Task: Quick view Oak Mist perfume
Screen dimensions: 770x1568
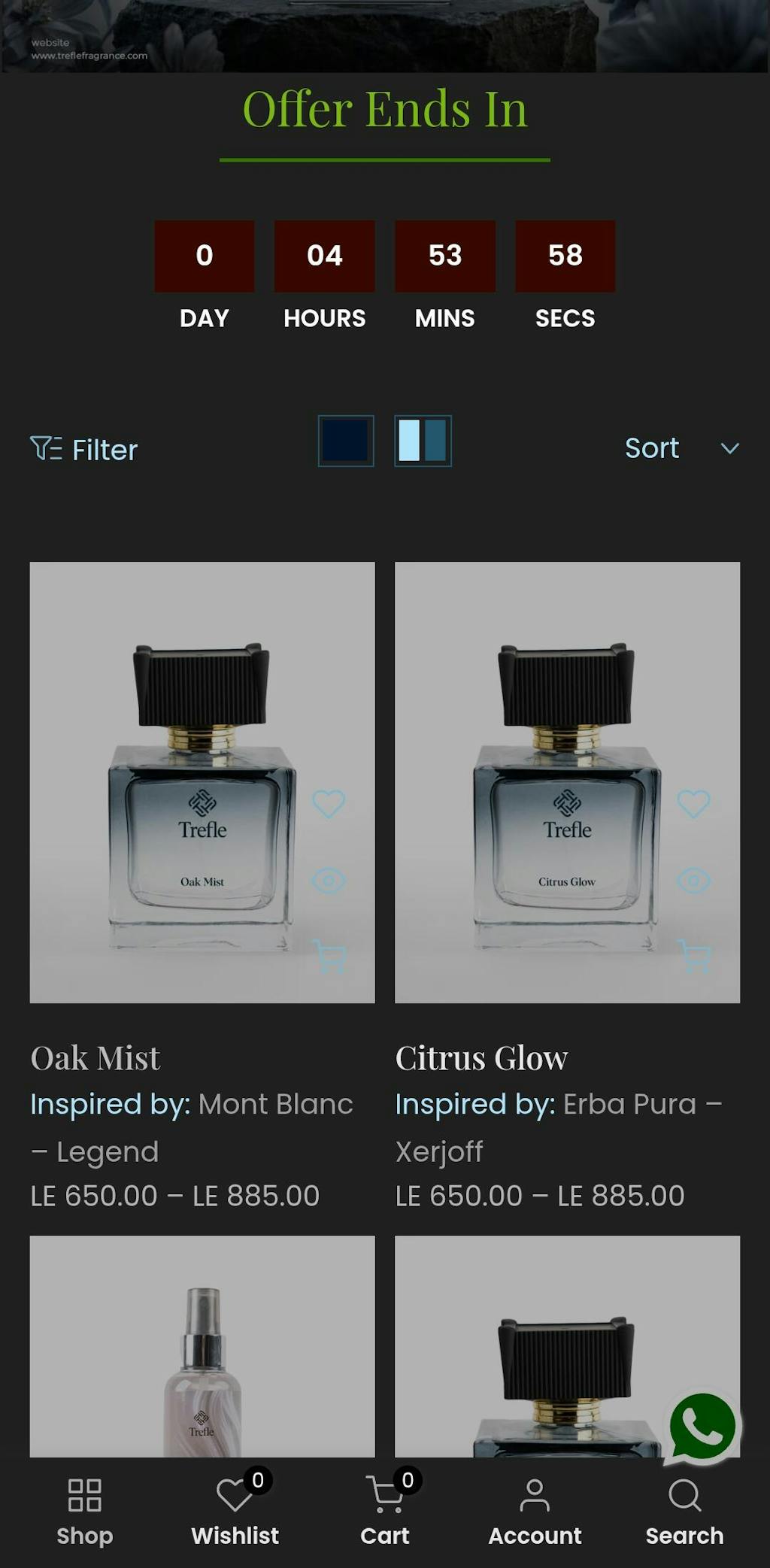Action: click(x=329, y=880)
